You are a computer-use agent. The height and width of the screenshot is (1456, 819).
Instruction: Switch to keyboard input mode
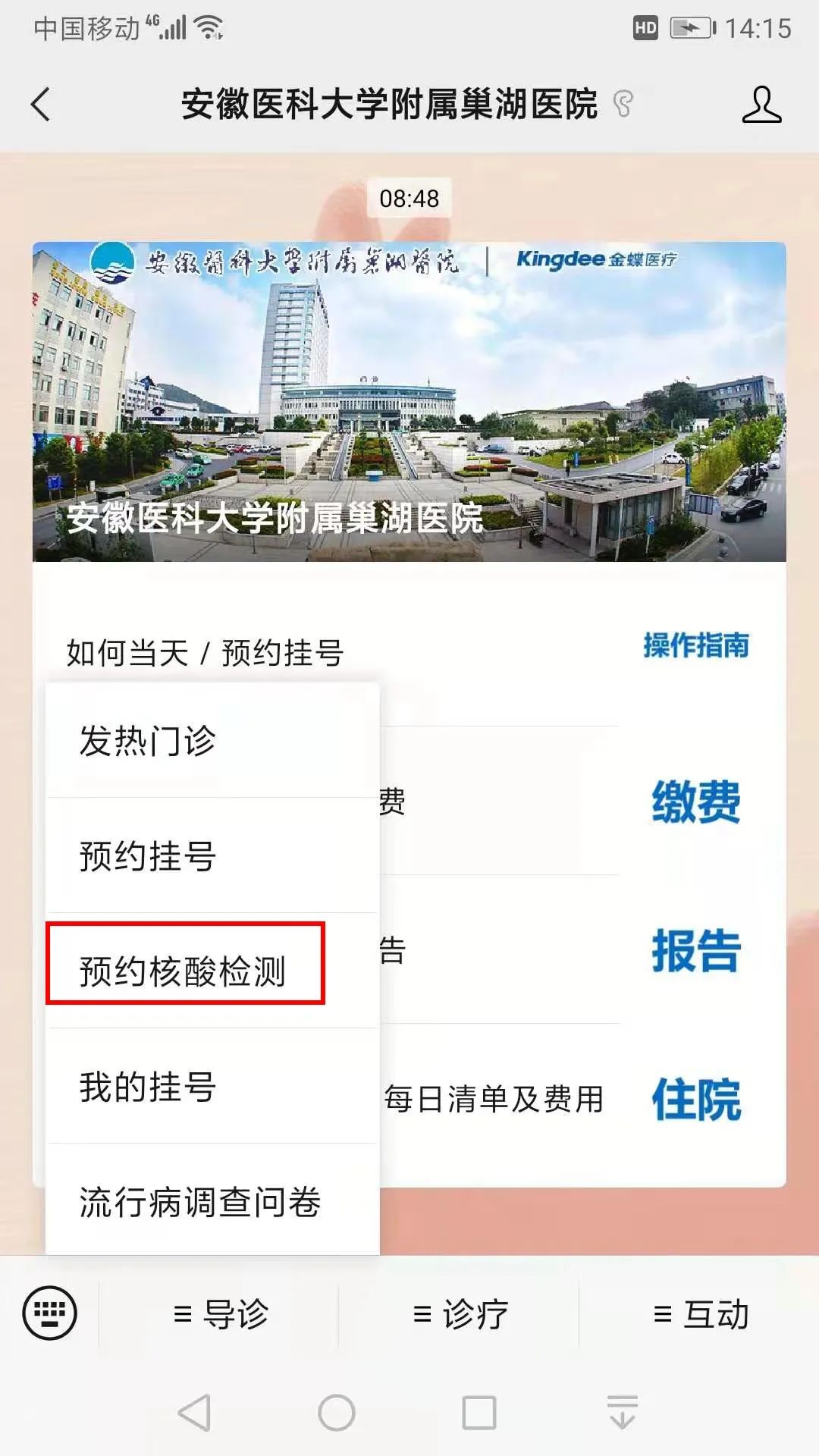50,1313
